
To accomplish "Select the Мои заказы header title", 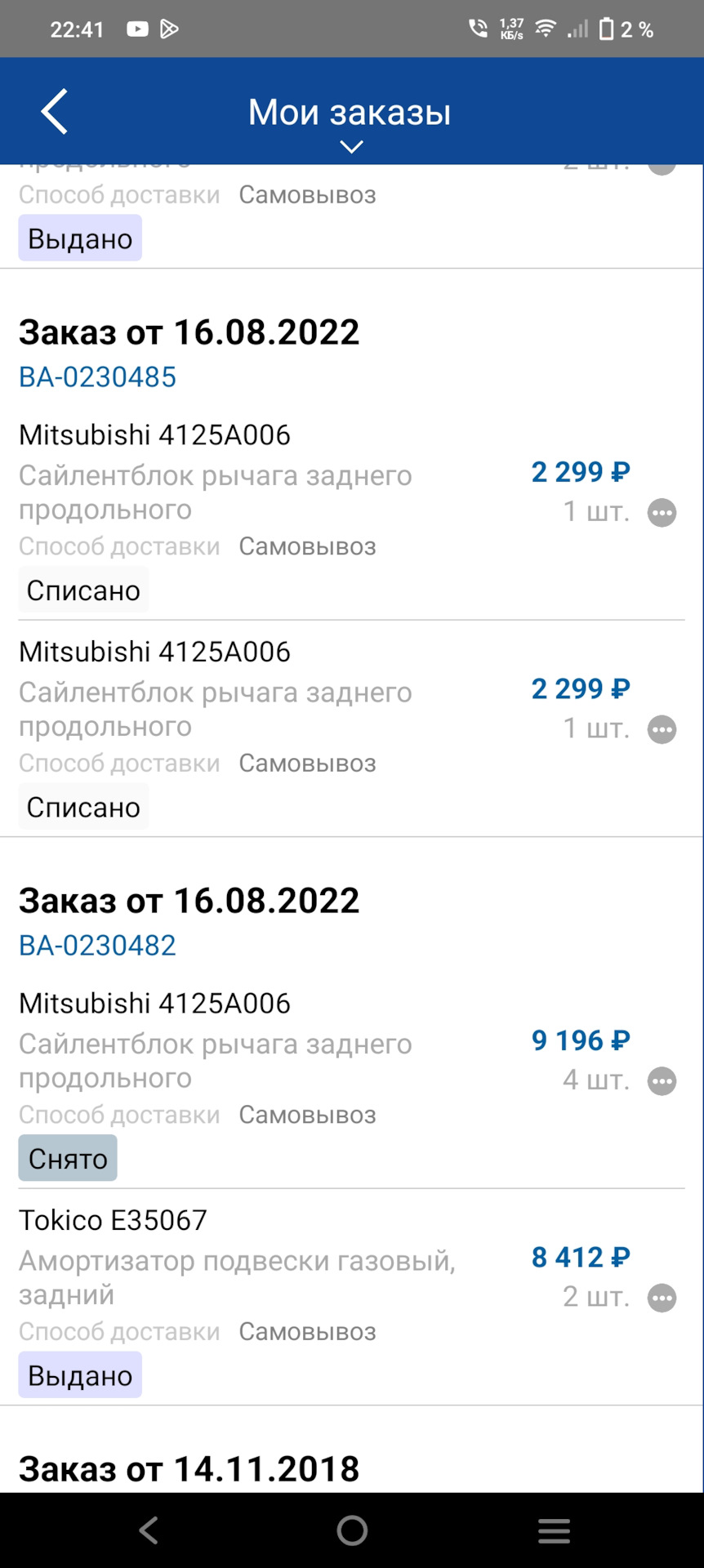I will tap(350, 111).
